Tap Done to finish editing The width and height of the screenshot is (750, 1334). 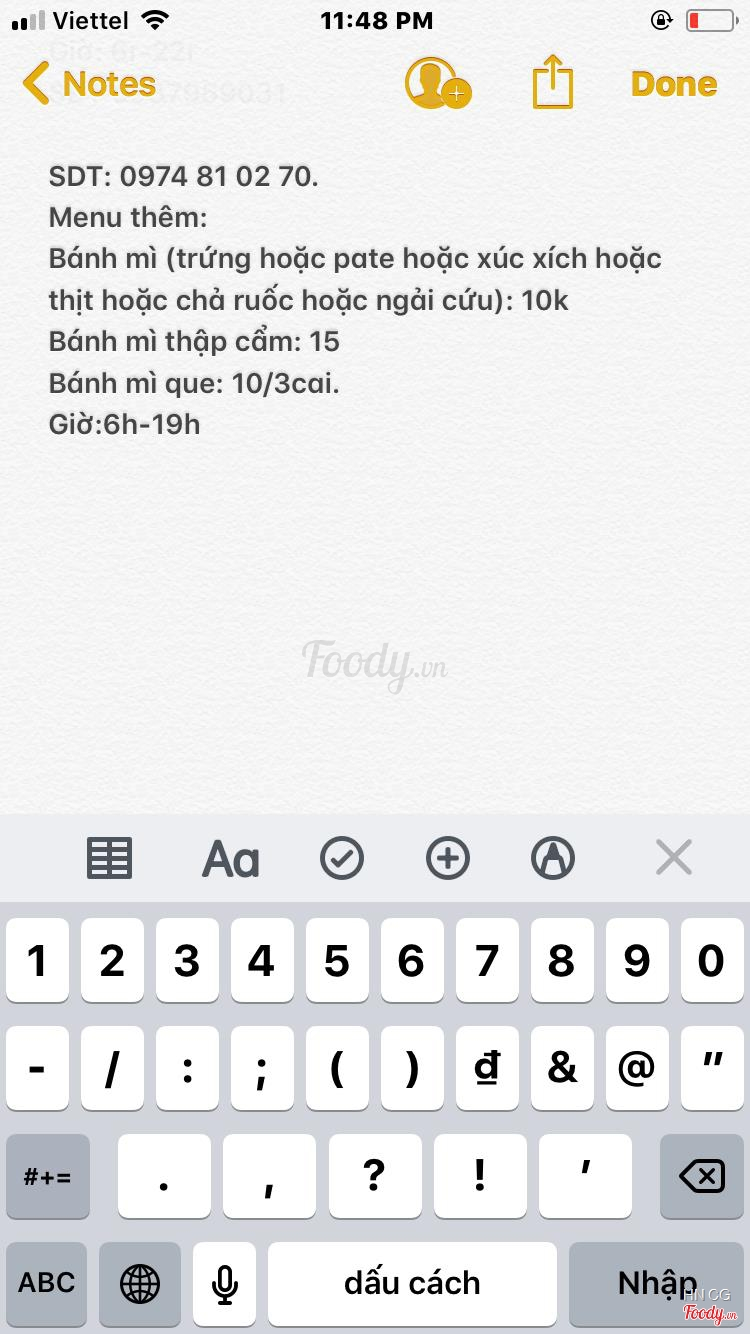674,84
